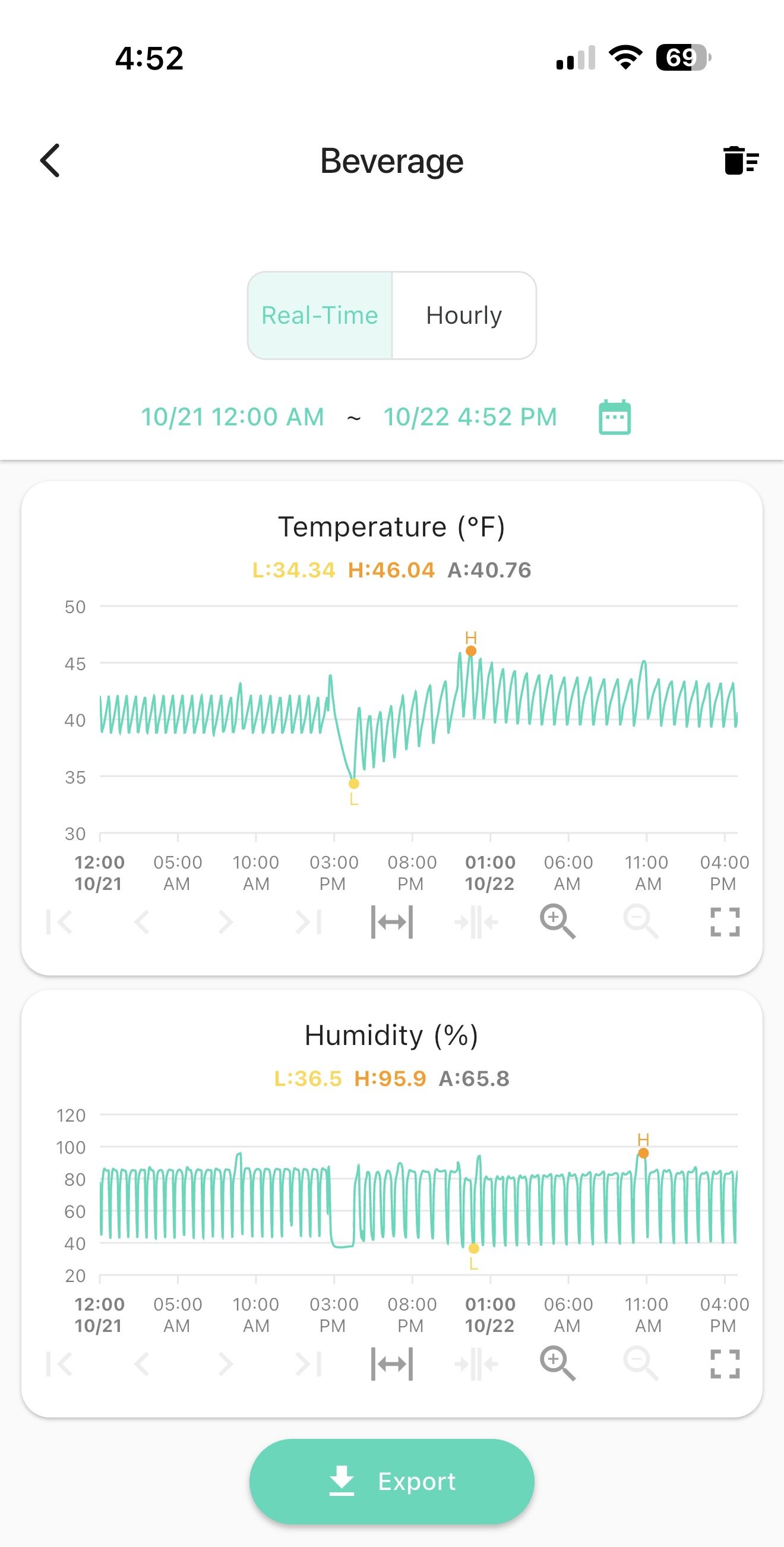Open the delete data icon
Image resolution: width=784 pixels, height=1547 pixels.
click(741, 161)
